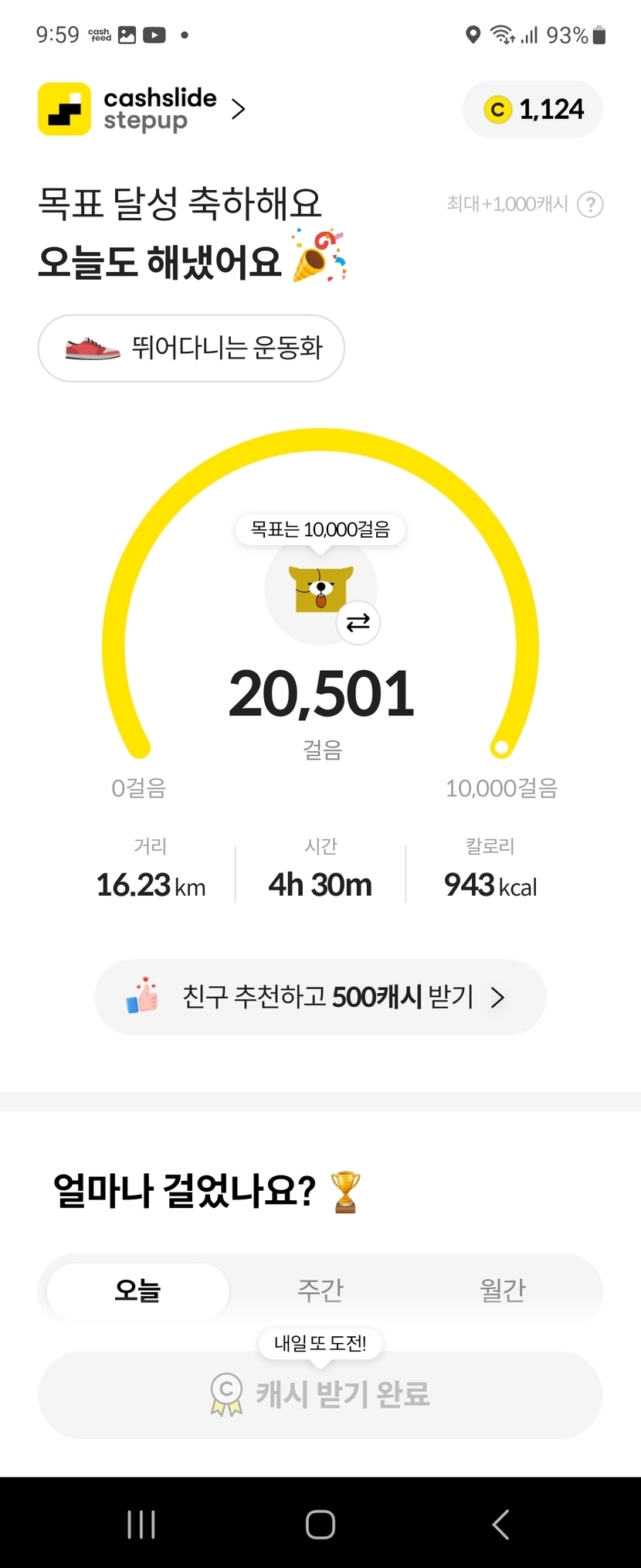The width and height of the screenshot is (641, 1568).
Task: Open the 뛰어다니는 운동화 chip
Action: tap(191, 348)
